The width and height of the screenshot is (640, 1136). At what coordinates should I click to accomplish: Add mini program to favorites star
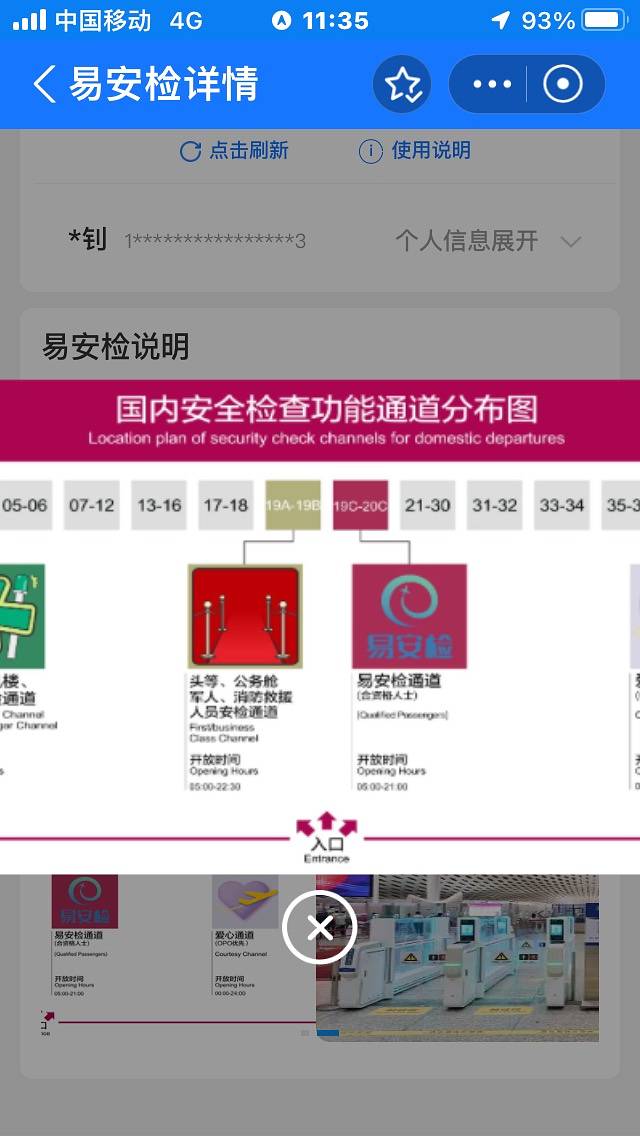click(x=402, y=84)
